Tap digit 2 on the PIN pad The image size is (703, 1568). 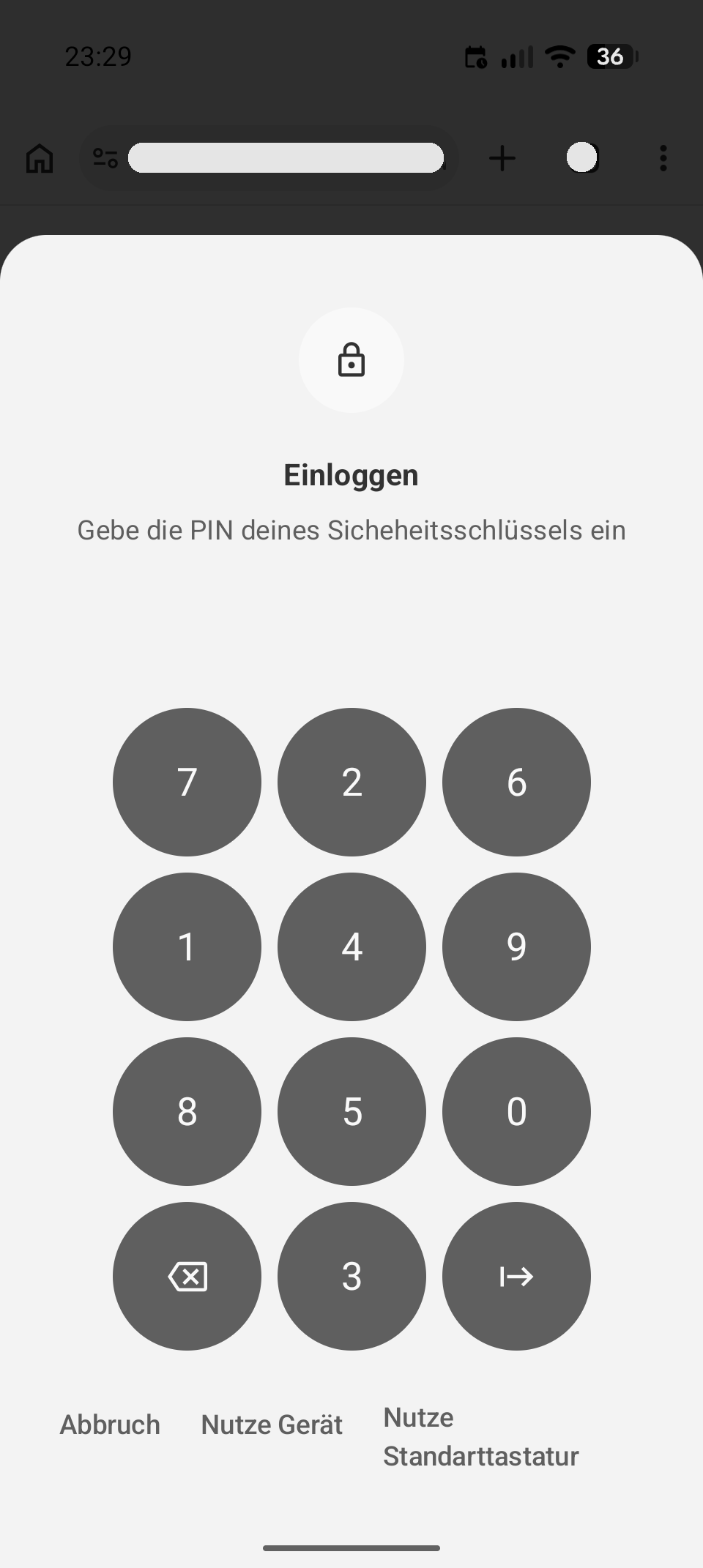(351, 782)
